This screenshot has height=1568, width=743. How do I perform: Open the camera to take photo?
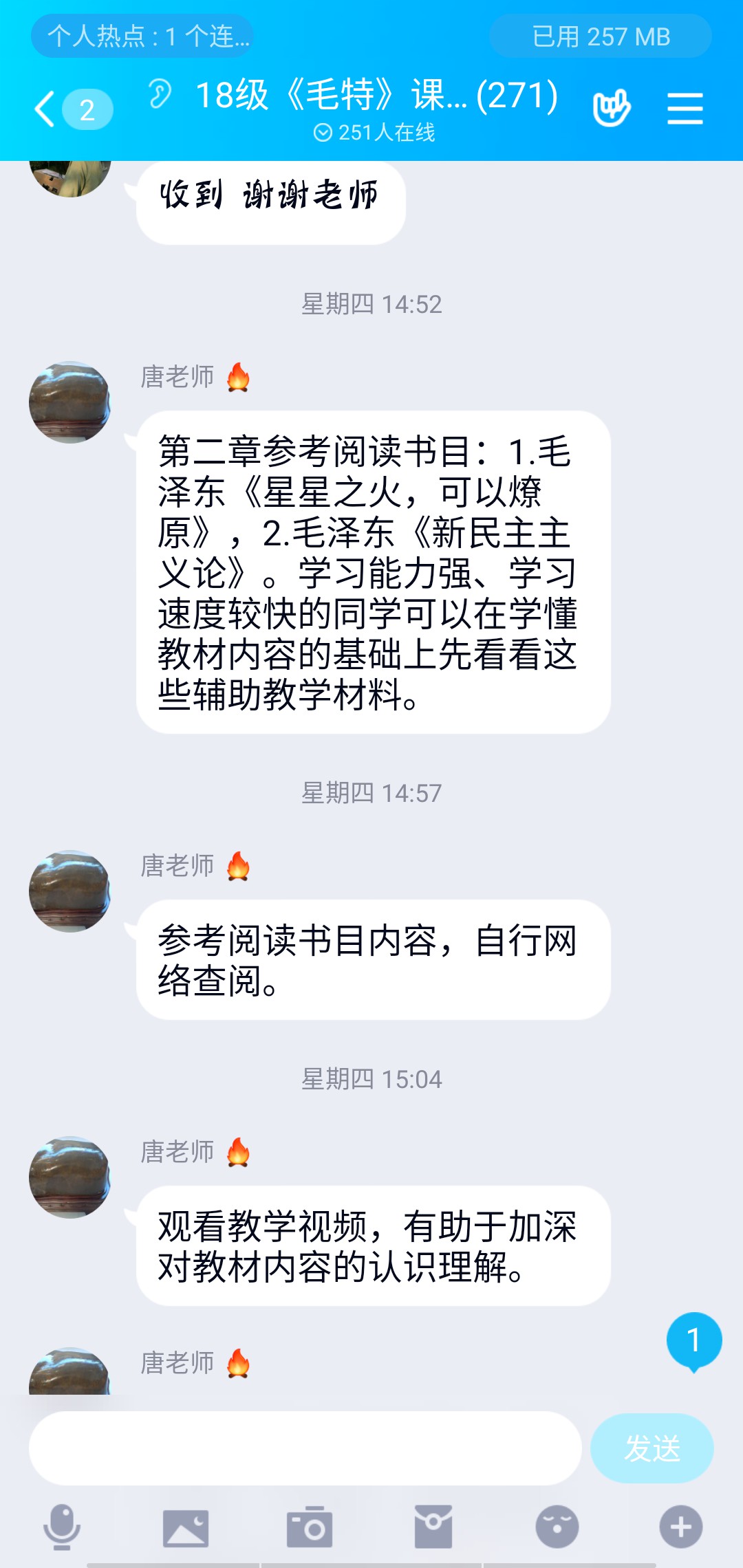(x=310, y=1527)
